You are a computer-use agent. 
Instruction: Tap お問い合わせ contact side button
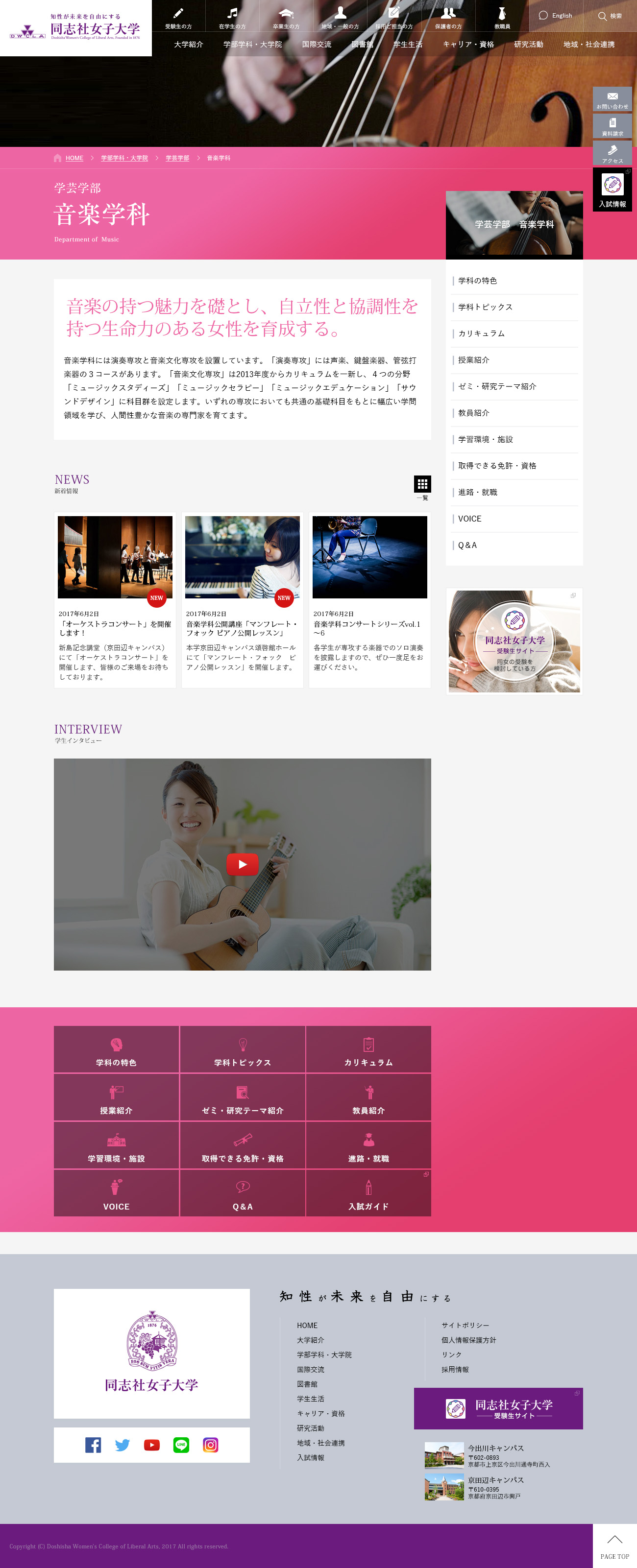click(x=612, y=99)
